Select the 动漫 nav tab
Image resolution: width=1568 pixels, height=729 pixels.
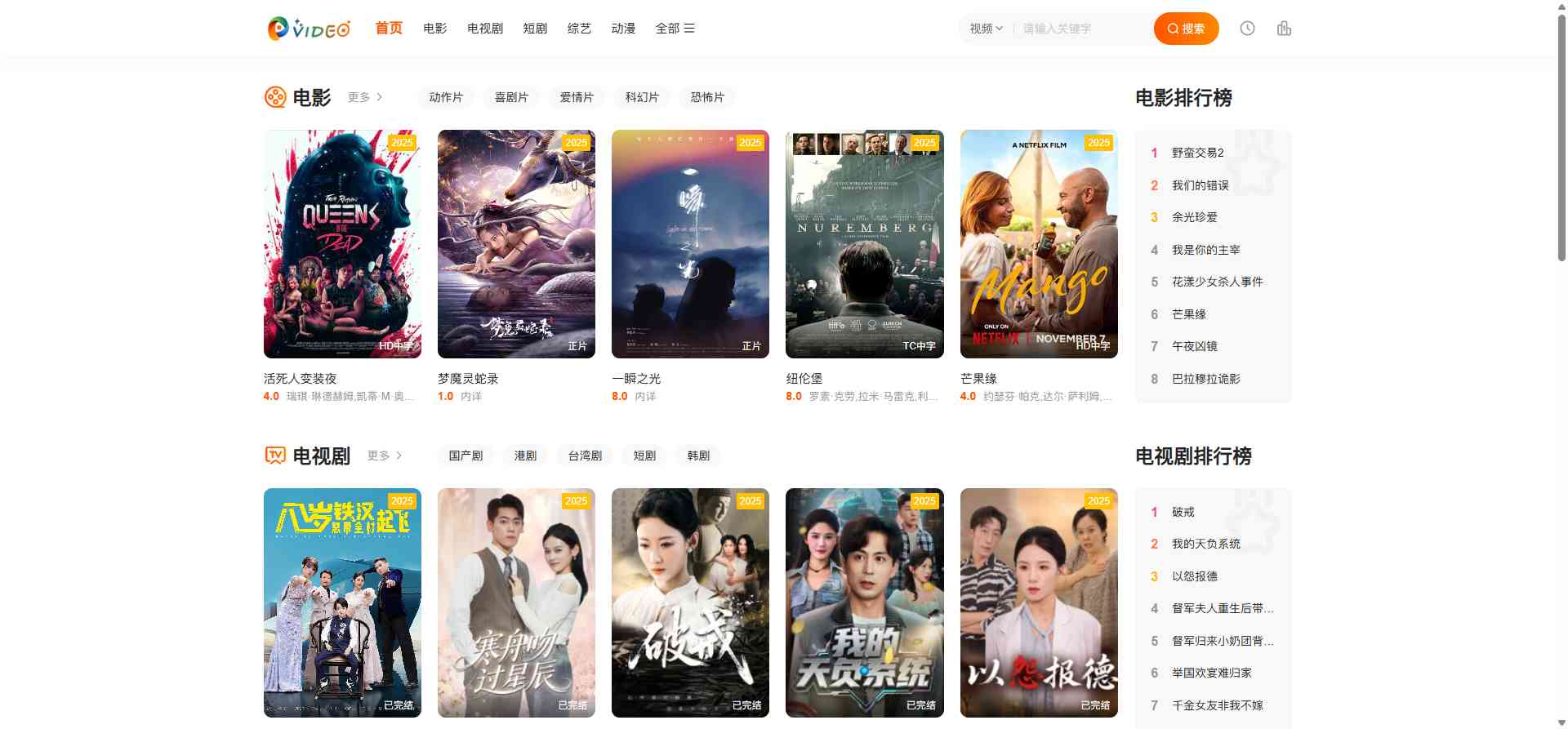(x=623, y=29)
